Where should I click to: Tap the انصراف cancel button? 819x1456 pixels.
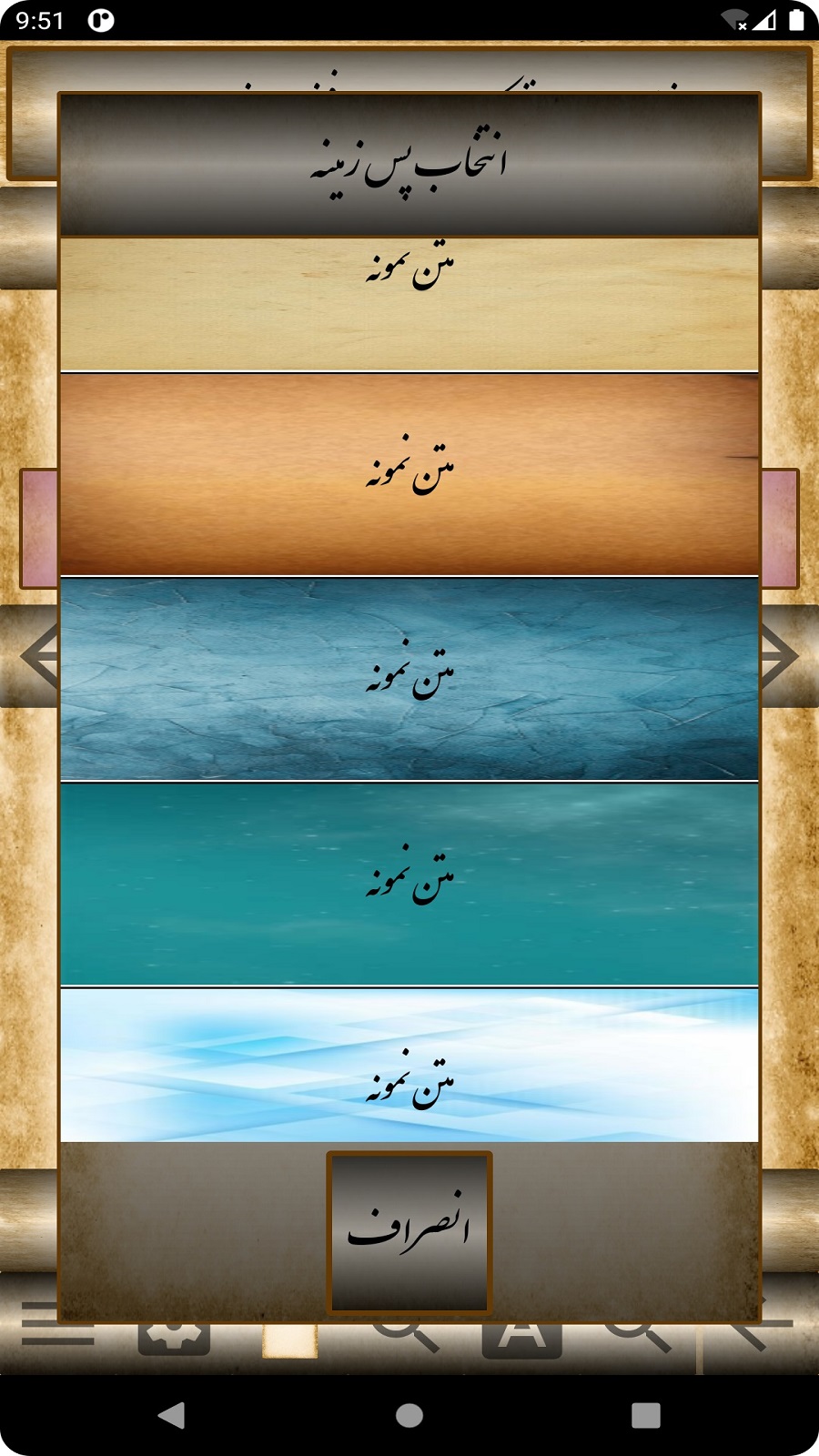tap(409, 1233)
